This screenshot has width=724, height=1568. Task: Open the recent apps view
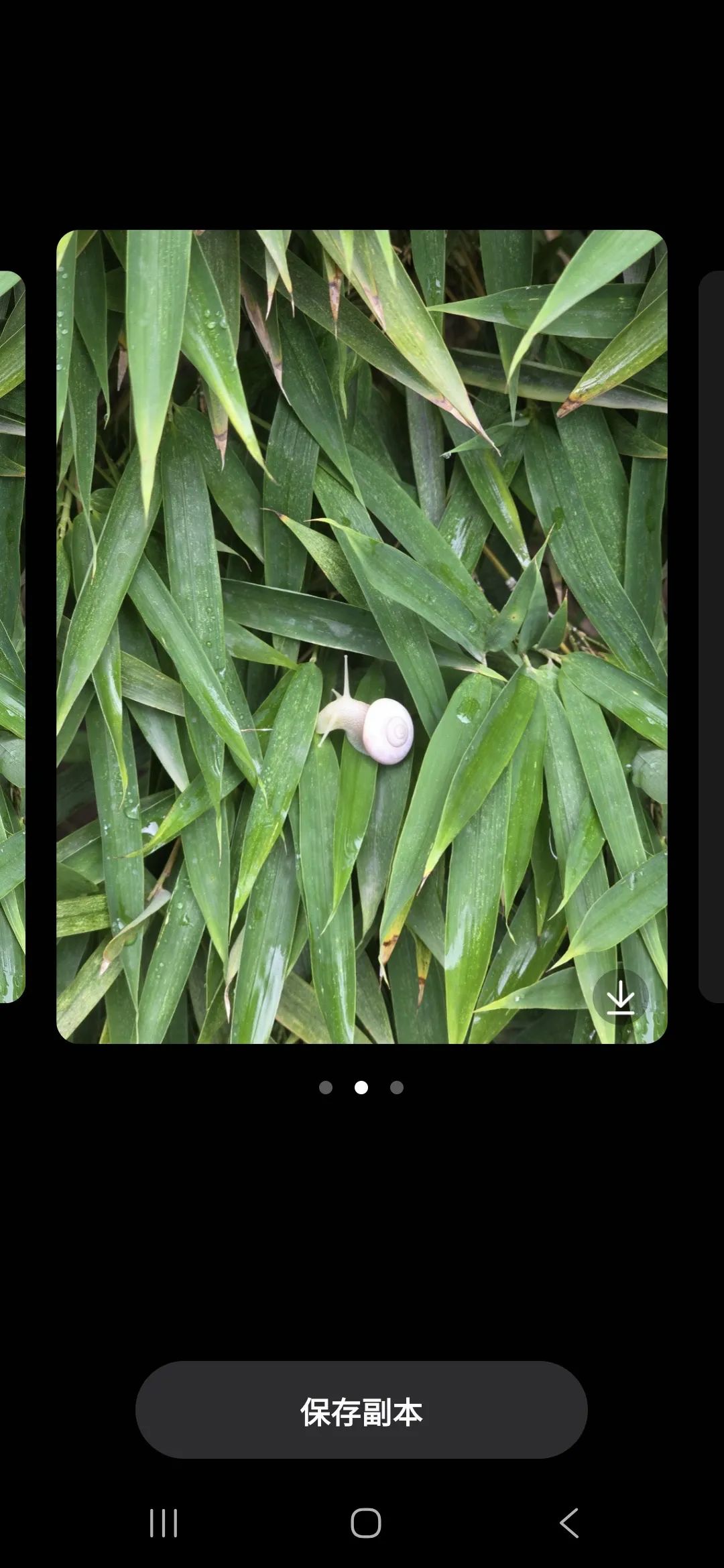pyautogui.click(x=164, y=1523)
